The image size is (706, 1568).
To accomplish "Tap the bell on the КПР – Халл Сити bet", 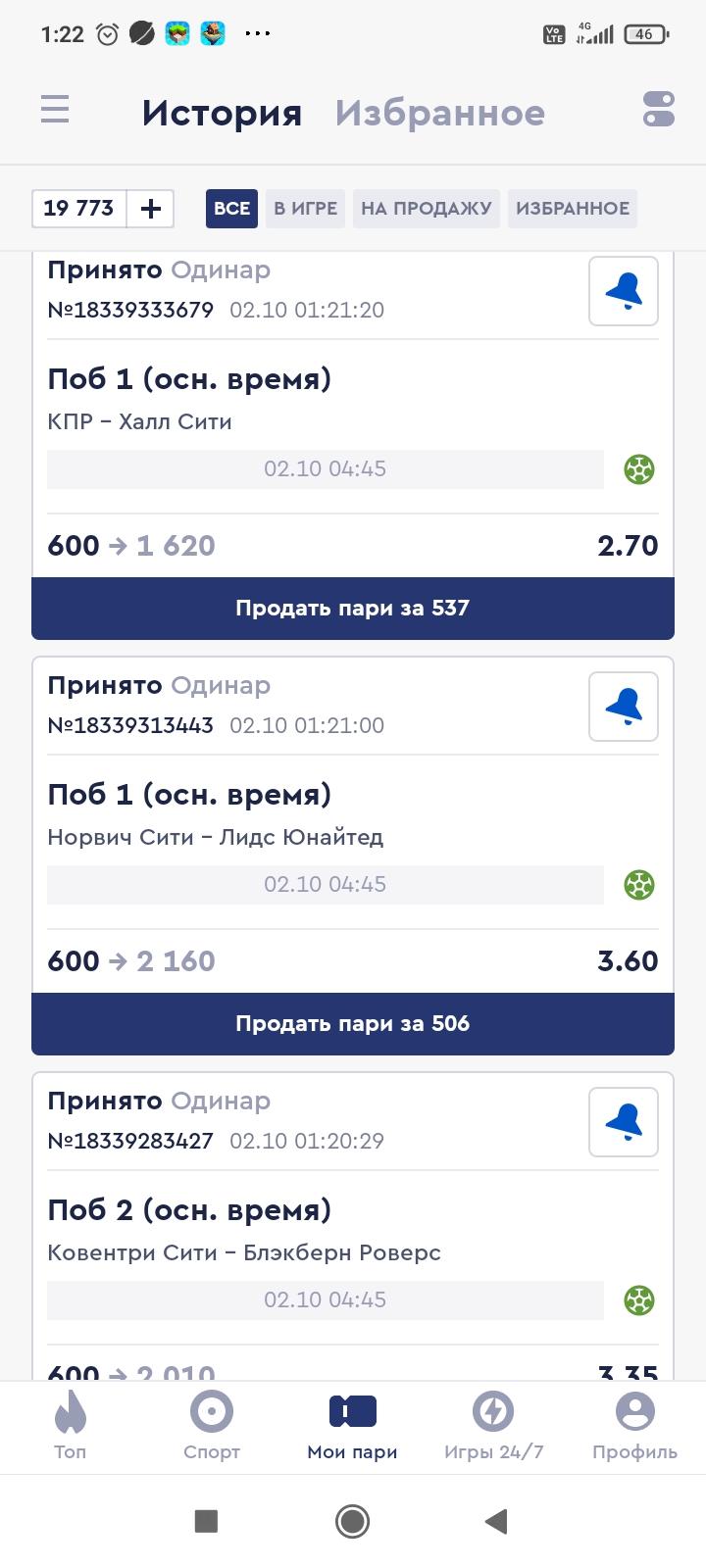I will click(x=623, y=291).
